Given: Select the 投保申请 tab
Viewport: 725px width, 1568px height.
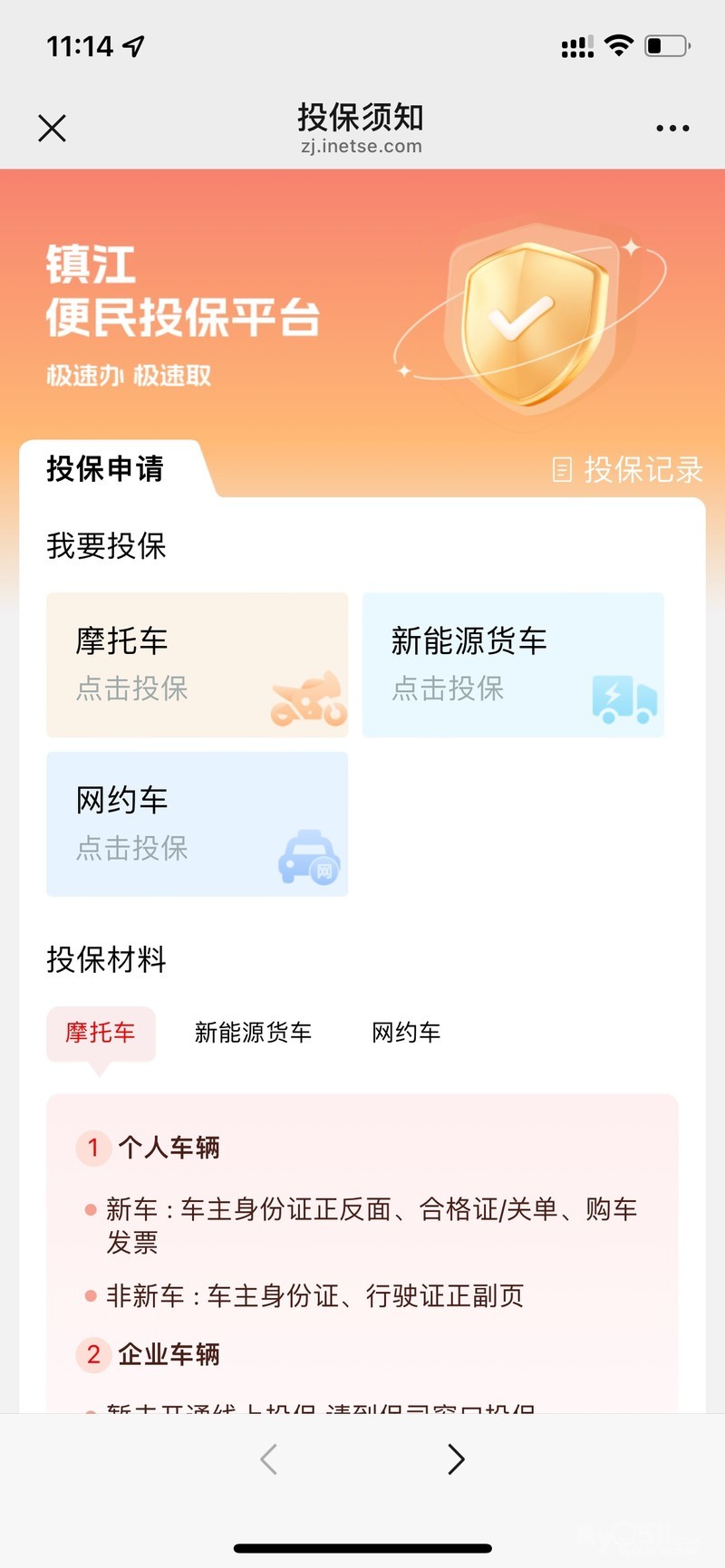Looking at the screenshot, I should [x=106, y=469].
